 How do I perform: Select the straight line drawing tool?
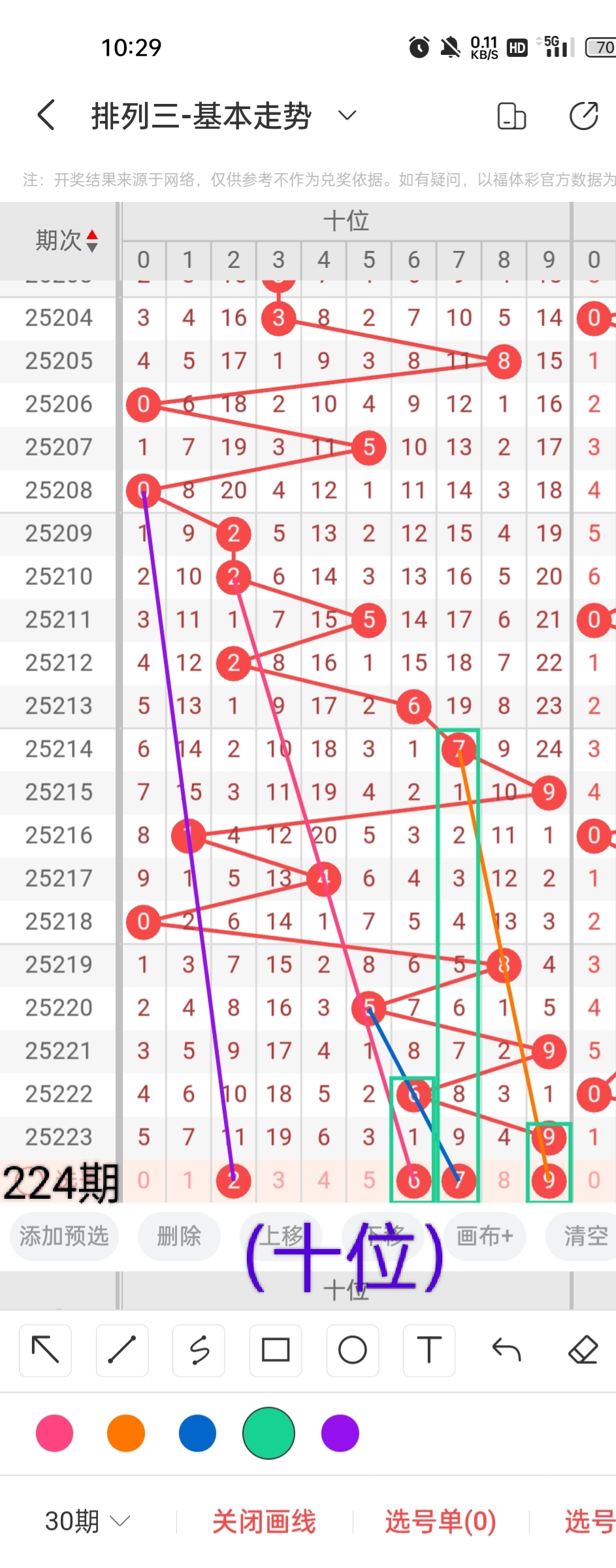coord(122,1350)
